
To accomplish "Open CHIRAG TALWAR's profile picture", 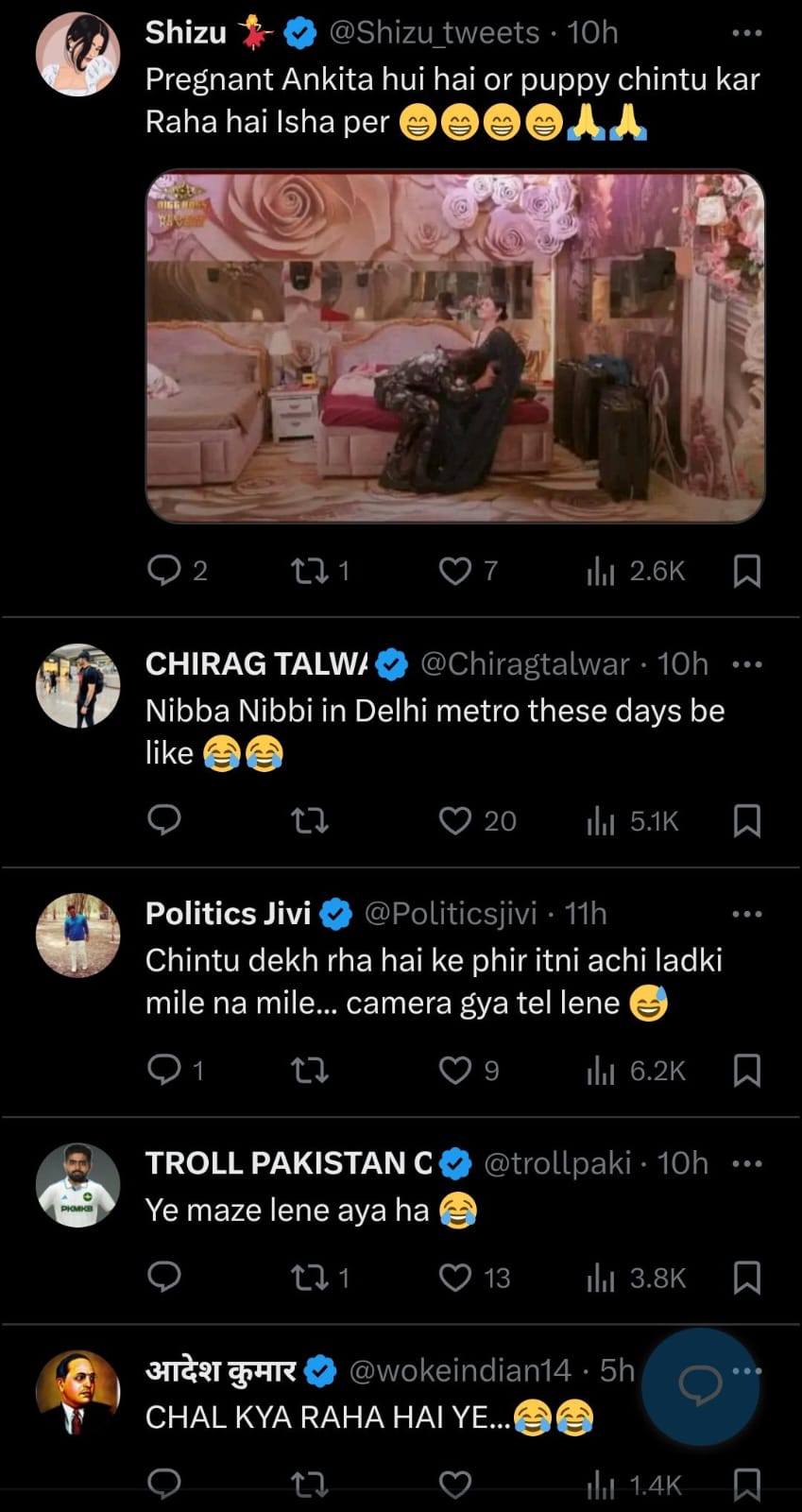I will click(x=78, y=686).
